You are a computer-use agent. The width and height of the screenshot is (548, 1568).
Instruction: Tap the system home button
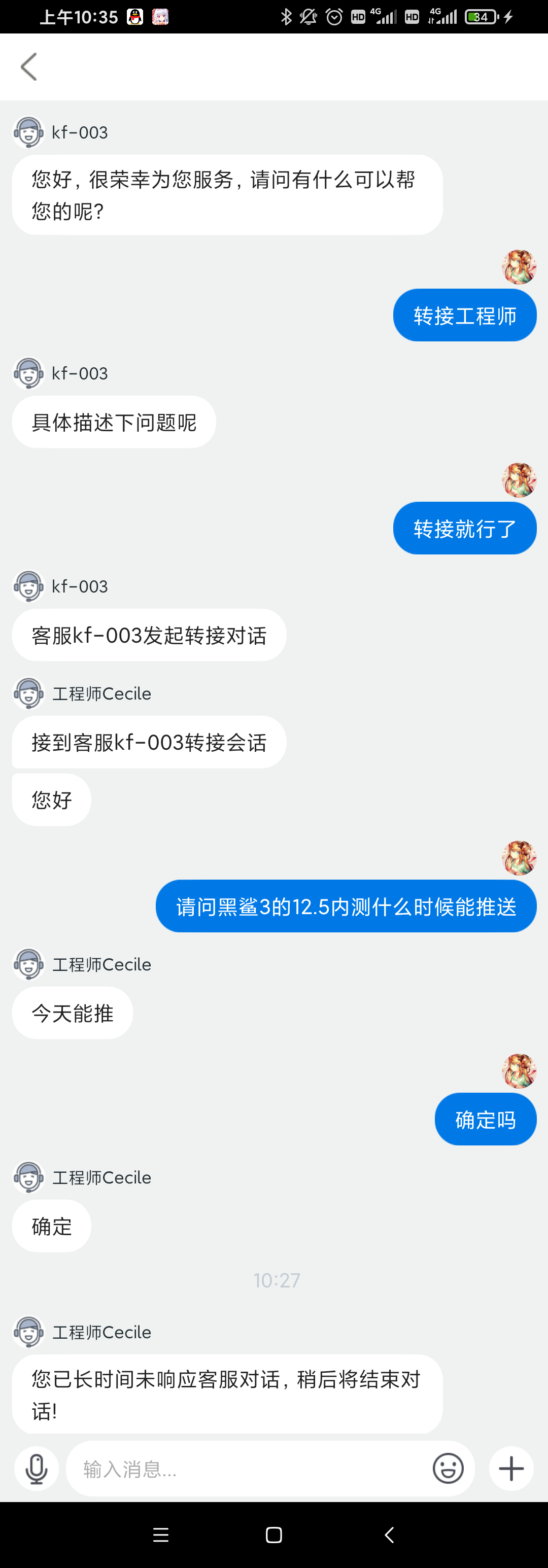point(274,1535)
